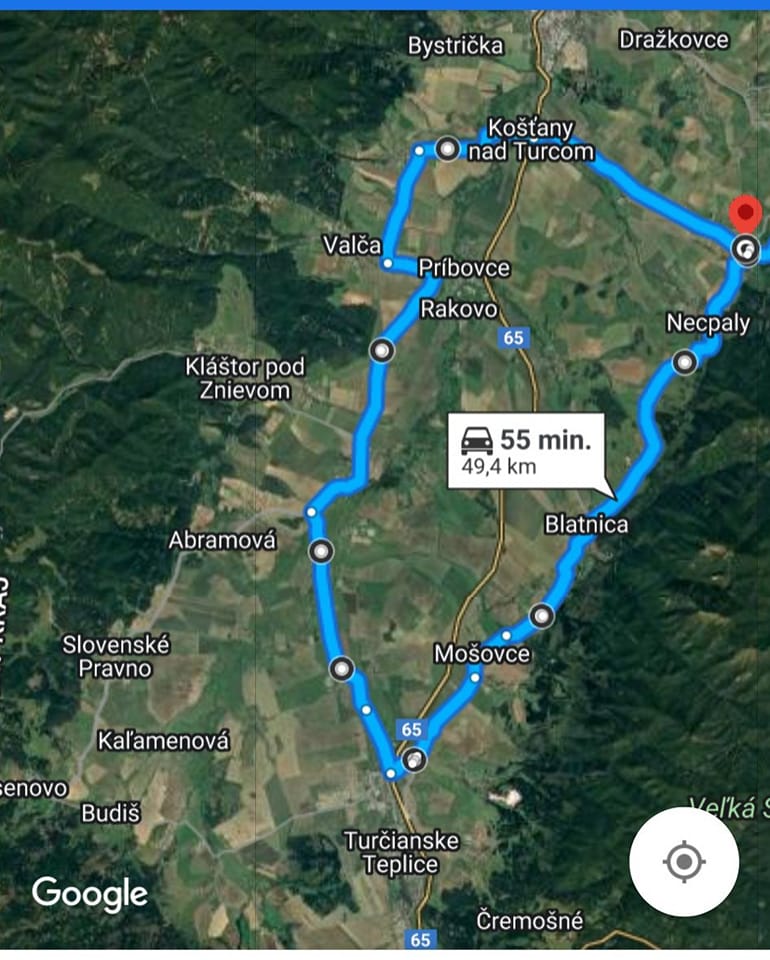This screenshot has height=960, width=770.
Task: Select the 55 min route callout
Action: coord(526,451)
